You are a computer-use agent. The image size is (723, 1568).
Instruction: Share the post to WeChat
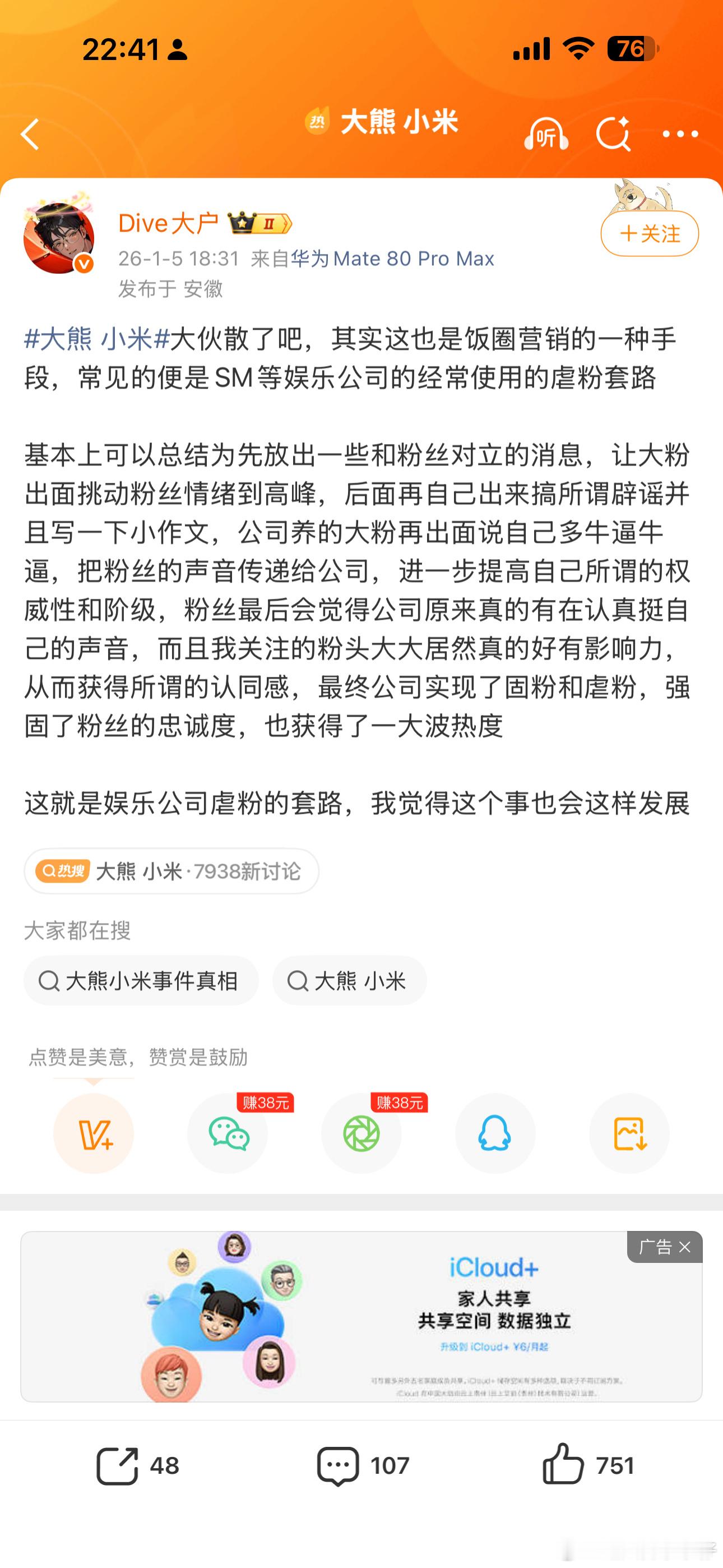point(228,1133)
